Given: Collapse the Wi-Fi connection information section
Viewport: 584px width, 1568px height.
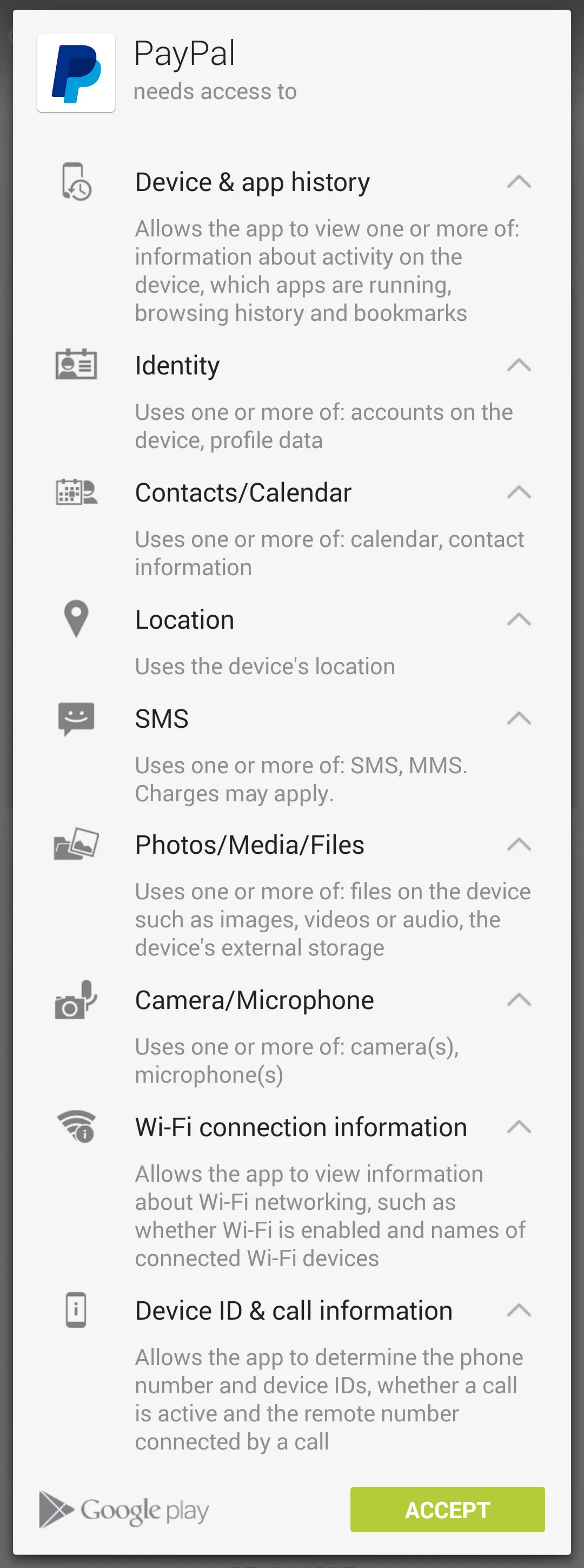Looking at the screenshot, I should pyautogui.click(x=519, y=1128).
